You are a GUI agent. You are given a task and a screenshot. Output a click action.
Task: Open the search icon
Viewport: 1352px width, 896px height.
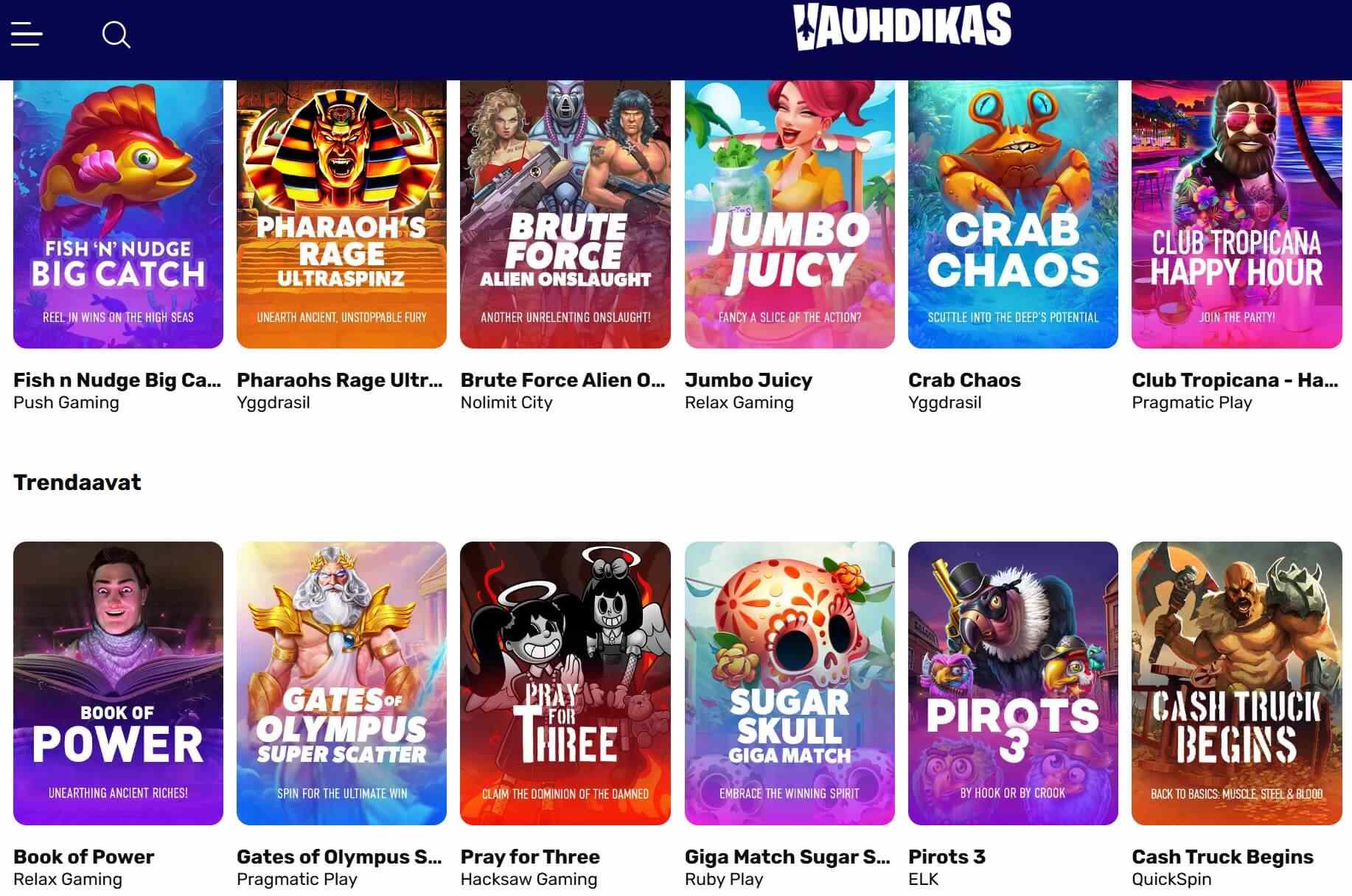[x=116, y=35]
